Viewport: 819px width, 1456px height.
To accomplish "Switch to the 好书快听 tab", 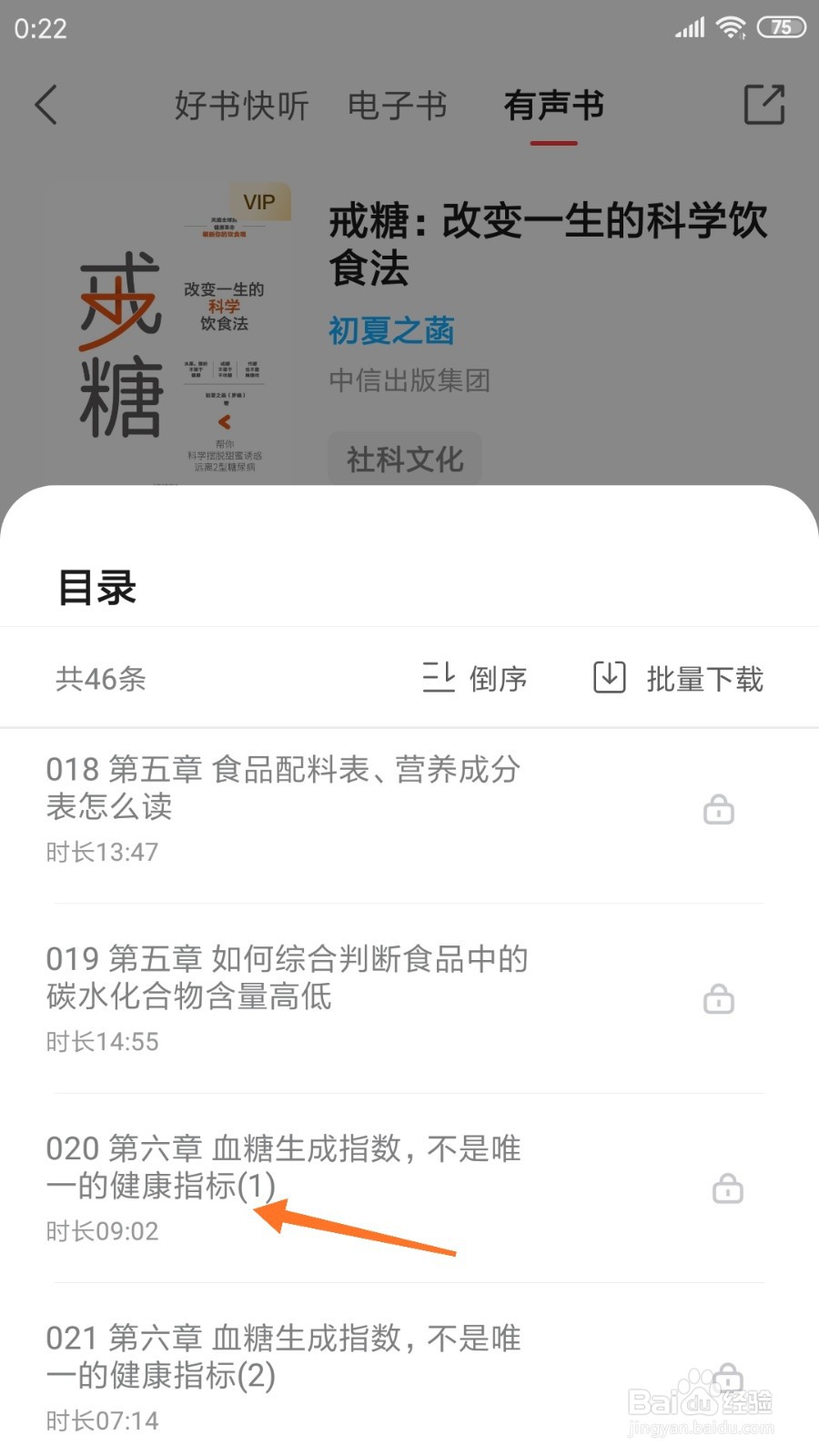I will click(240, 105).
